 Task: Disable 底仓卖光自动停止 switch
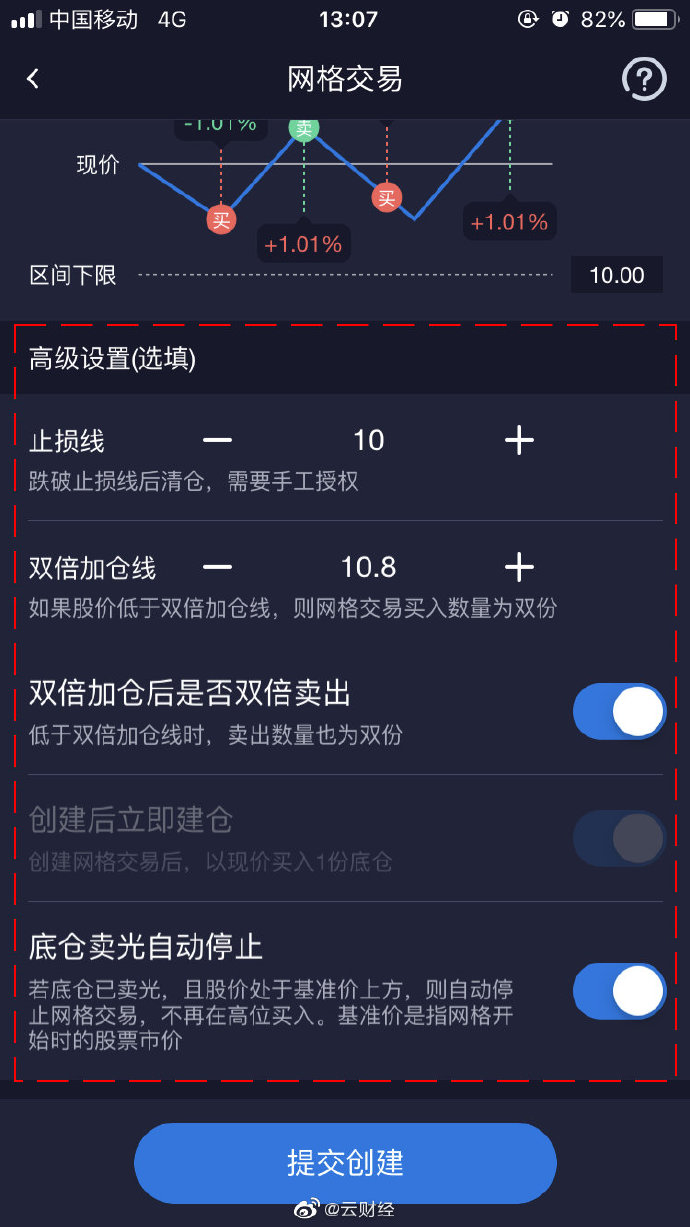(x=619, y=991)
